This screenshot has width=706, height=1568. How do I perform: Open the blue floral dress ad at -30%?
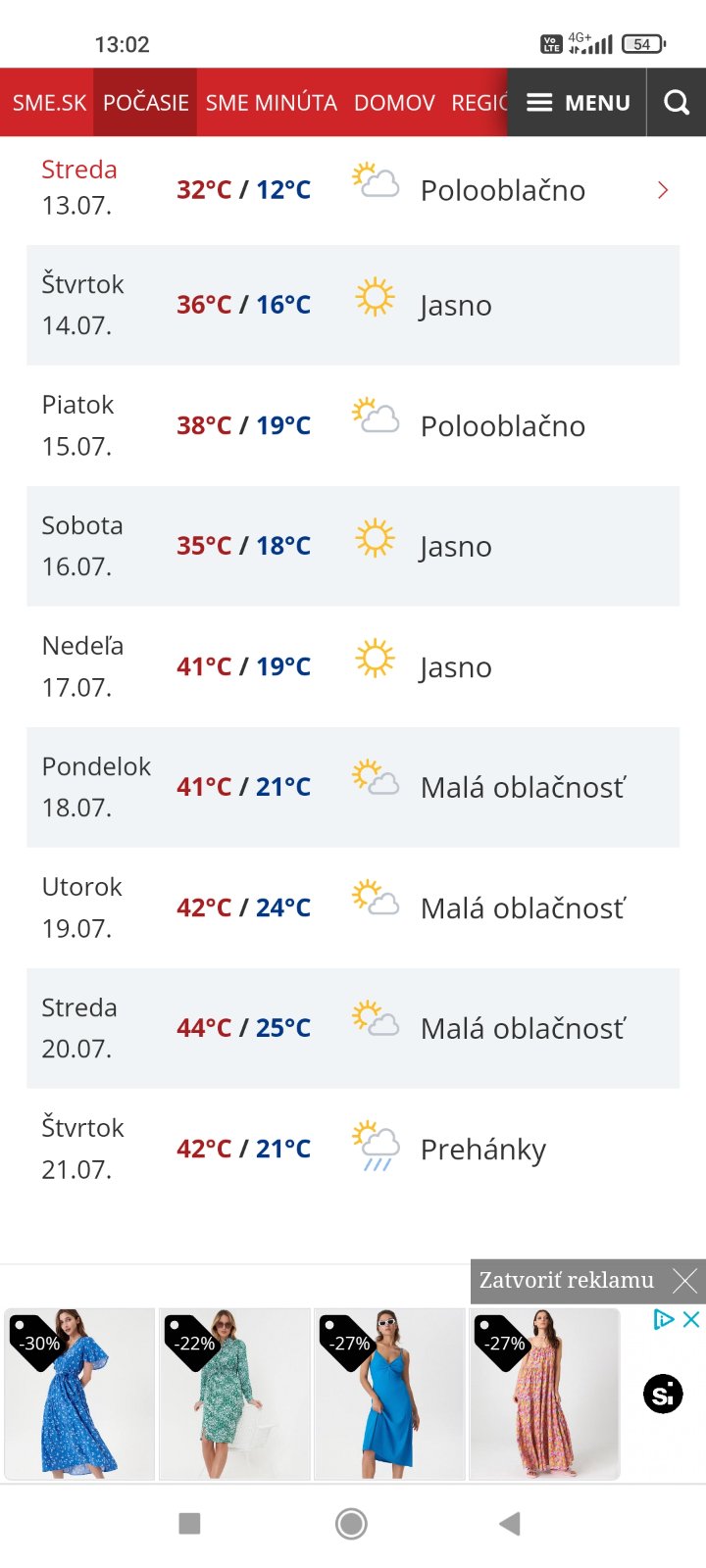(x=79, y=1393)
